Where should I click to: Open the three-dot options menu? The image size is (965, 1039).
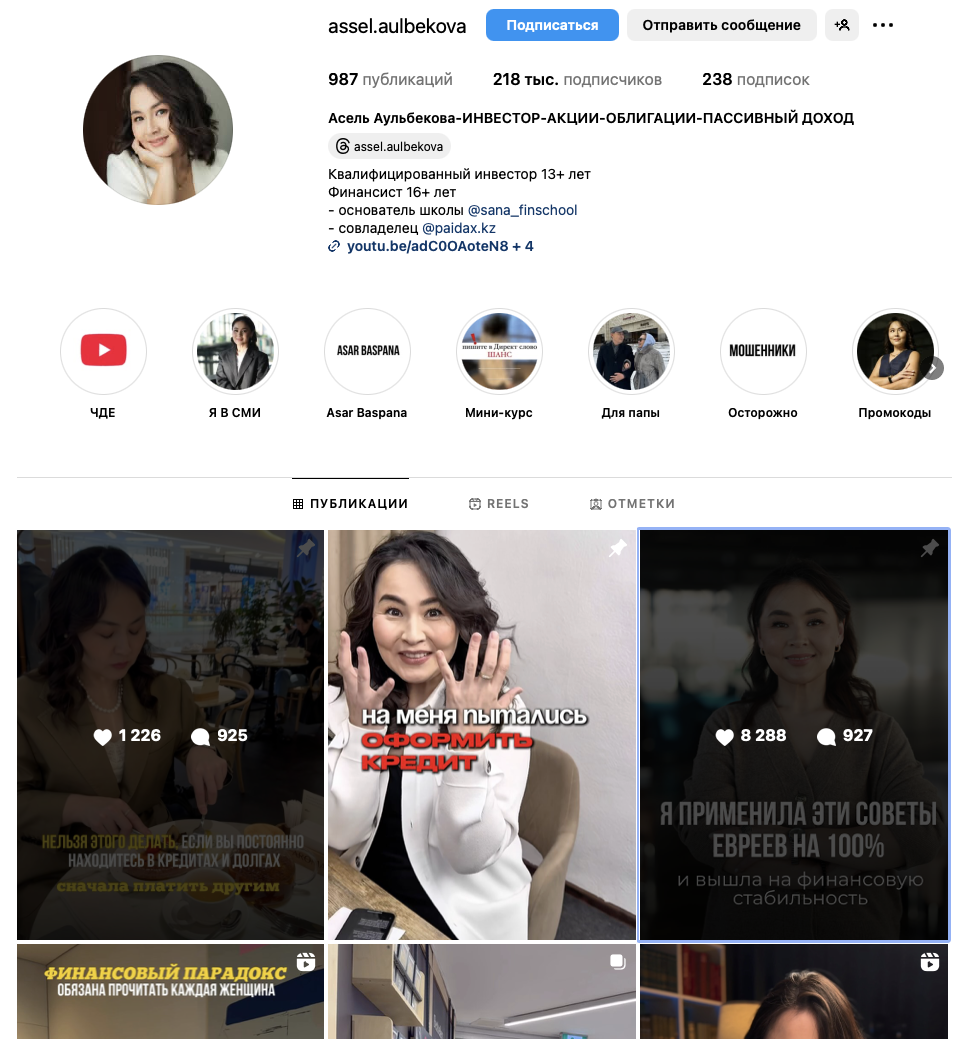pos(883,25)
